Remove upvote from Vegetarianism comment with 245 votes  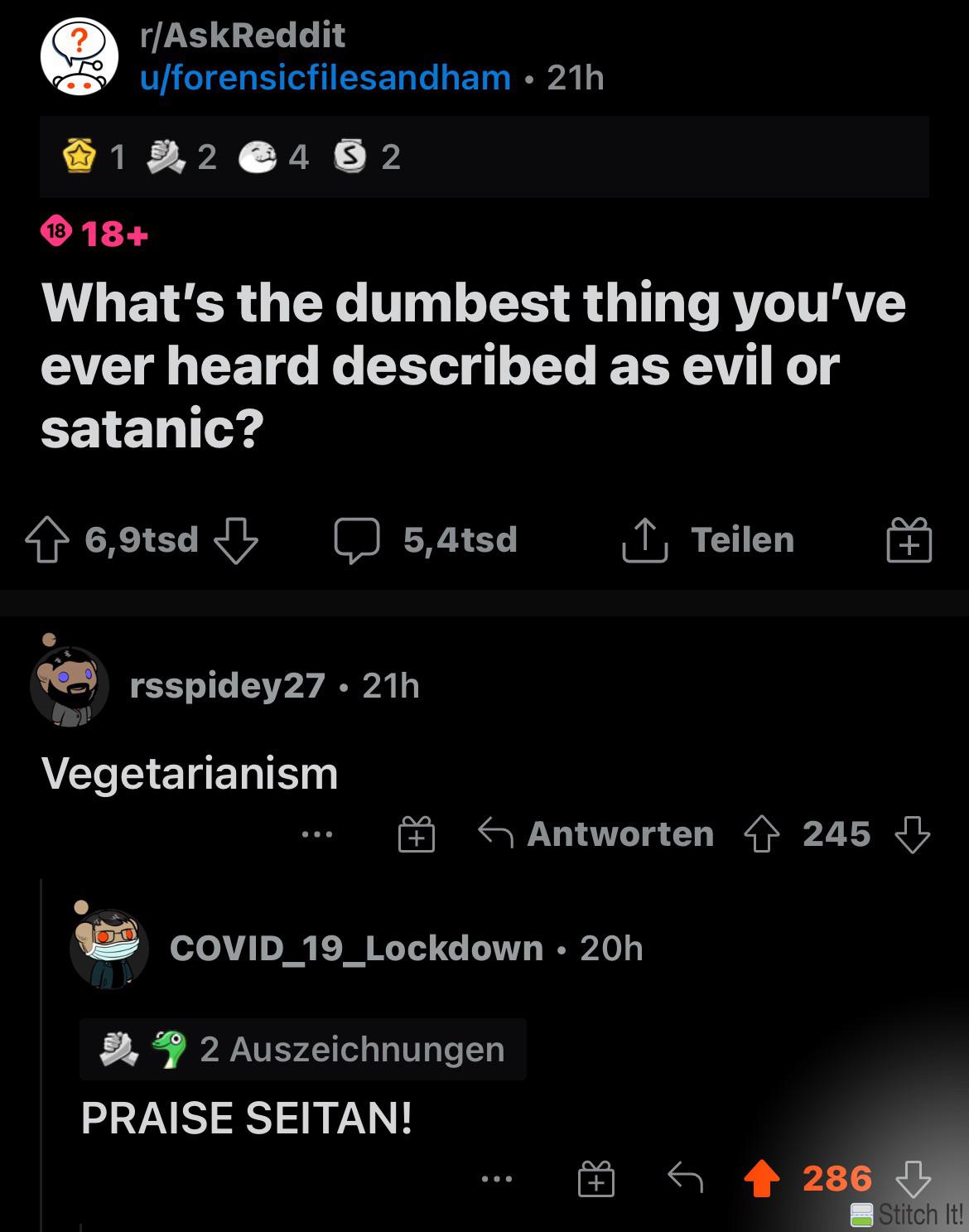[x=762, y=835]
